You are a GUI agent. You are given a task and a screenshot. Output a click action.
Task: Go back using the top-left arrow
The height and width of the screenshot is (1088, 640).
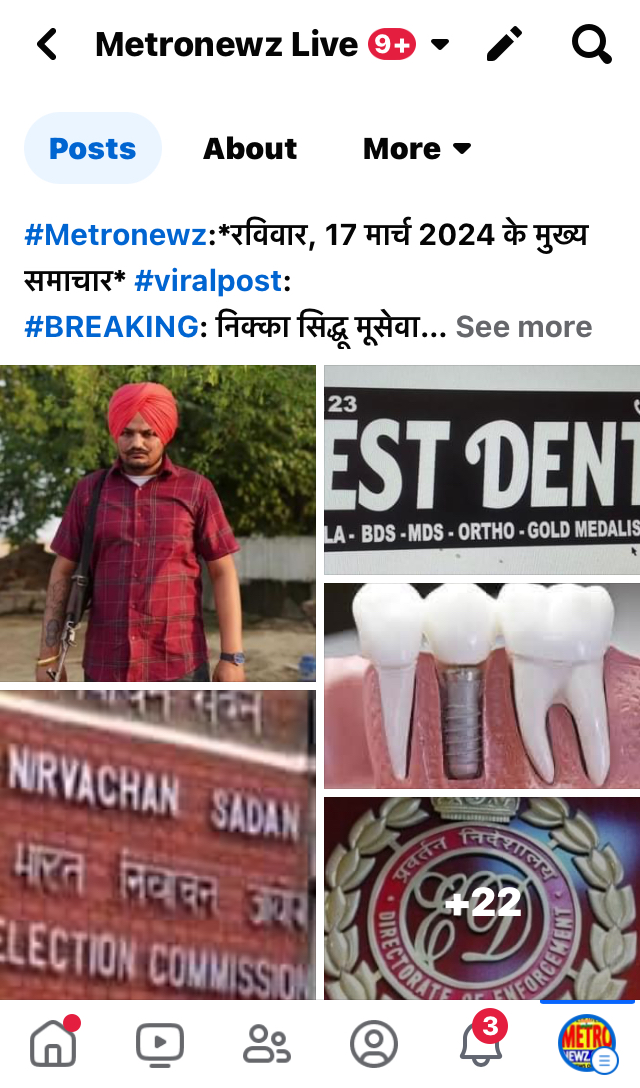pos(47,44)
